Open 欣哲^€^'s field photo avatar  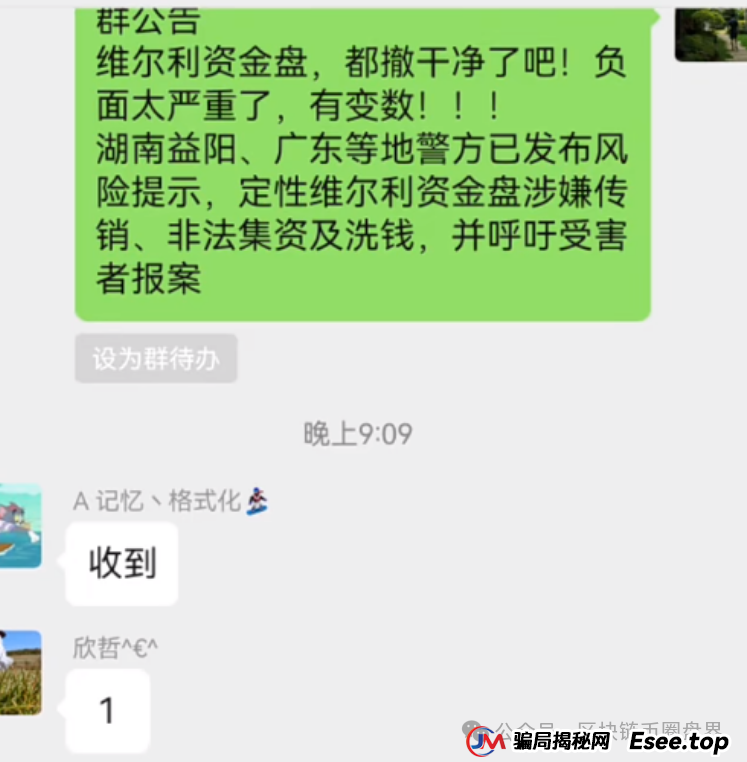(22, 673)
